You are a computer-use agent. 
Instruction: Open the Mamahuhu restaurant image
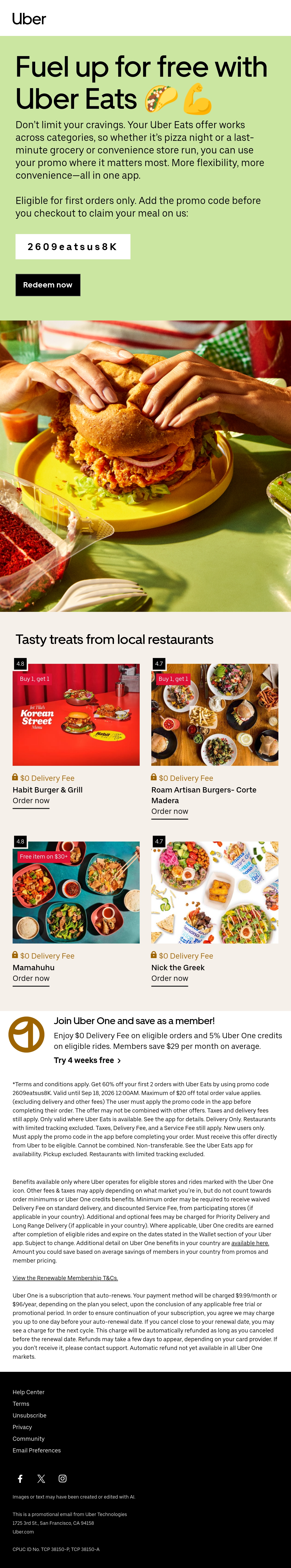coord(76,892)
